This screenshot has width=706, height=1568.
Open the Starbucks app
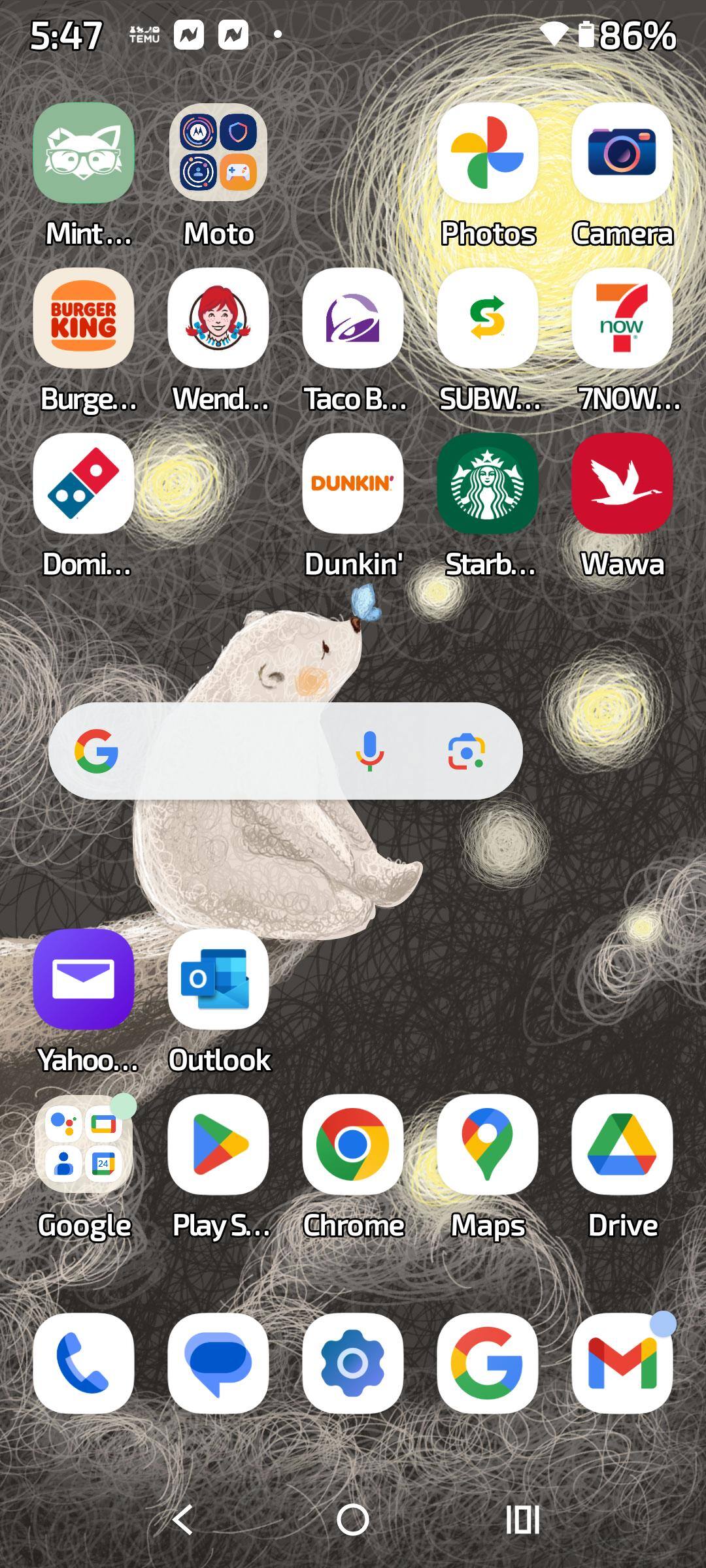tap(488, 483)
